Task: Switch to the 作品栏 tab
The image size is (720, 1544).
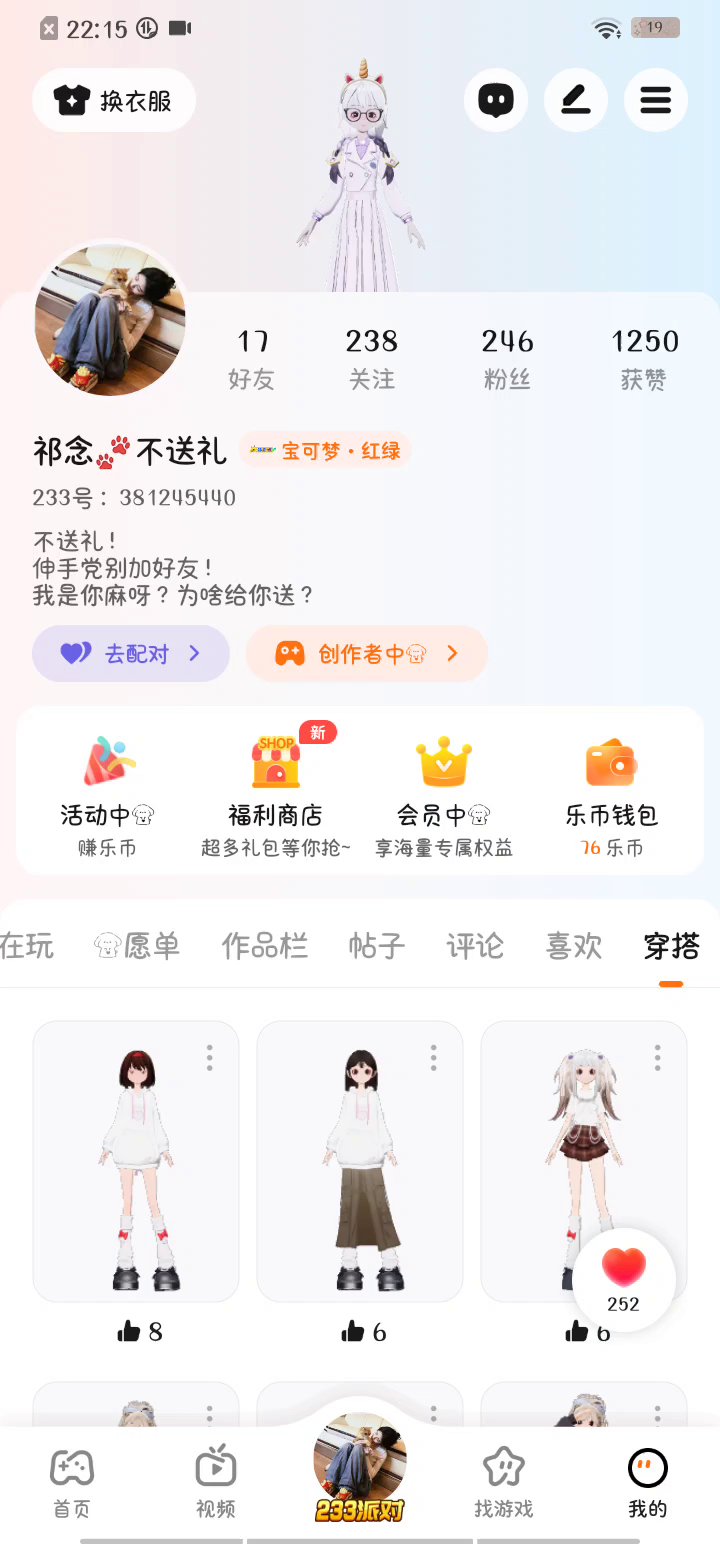Action: [x=265, y=946]
